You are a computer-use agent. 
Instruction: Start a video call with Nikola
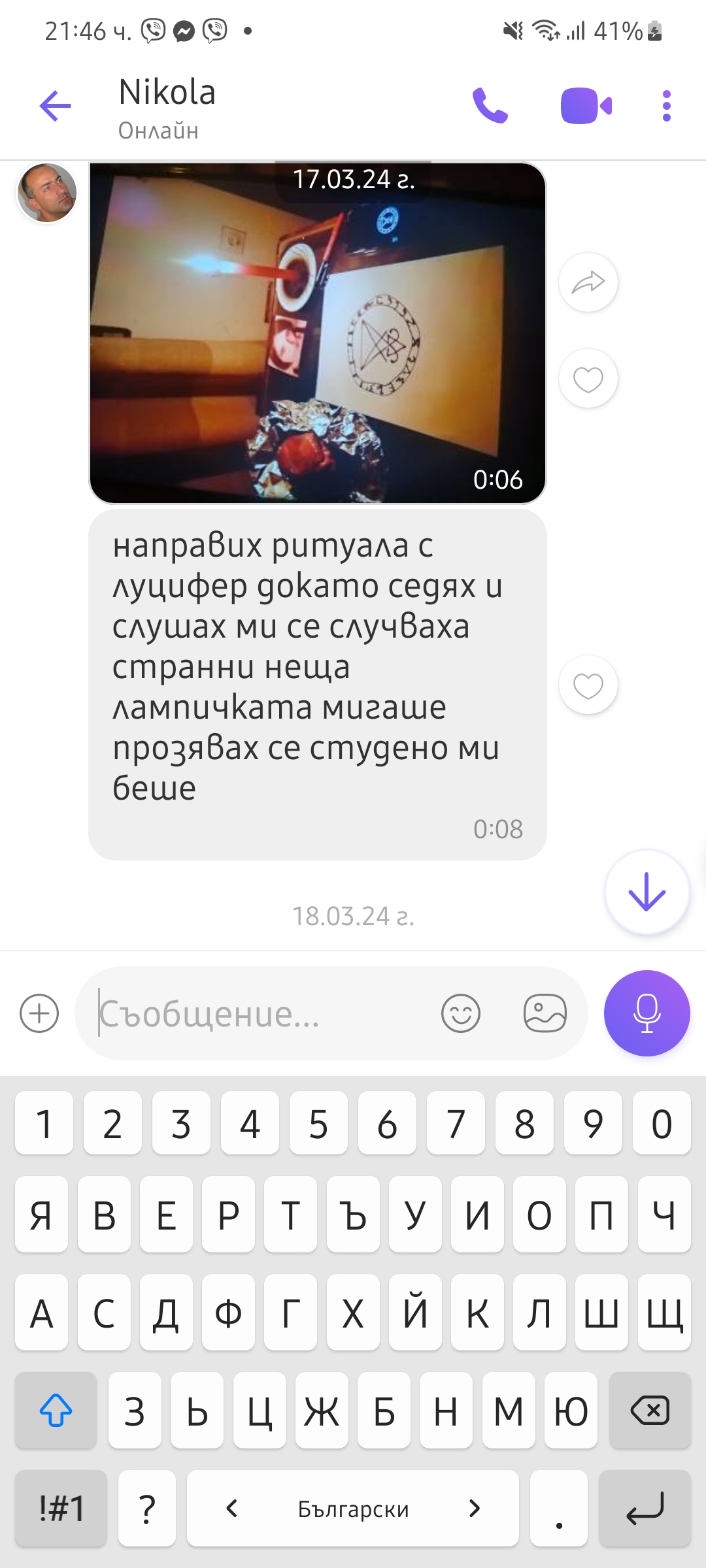tap(586, 106)
